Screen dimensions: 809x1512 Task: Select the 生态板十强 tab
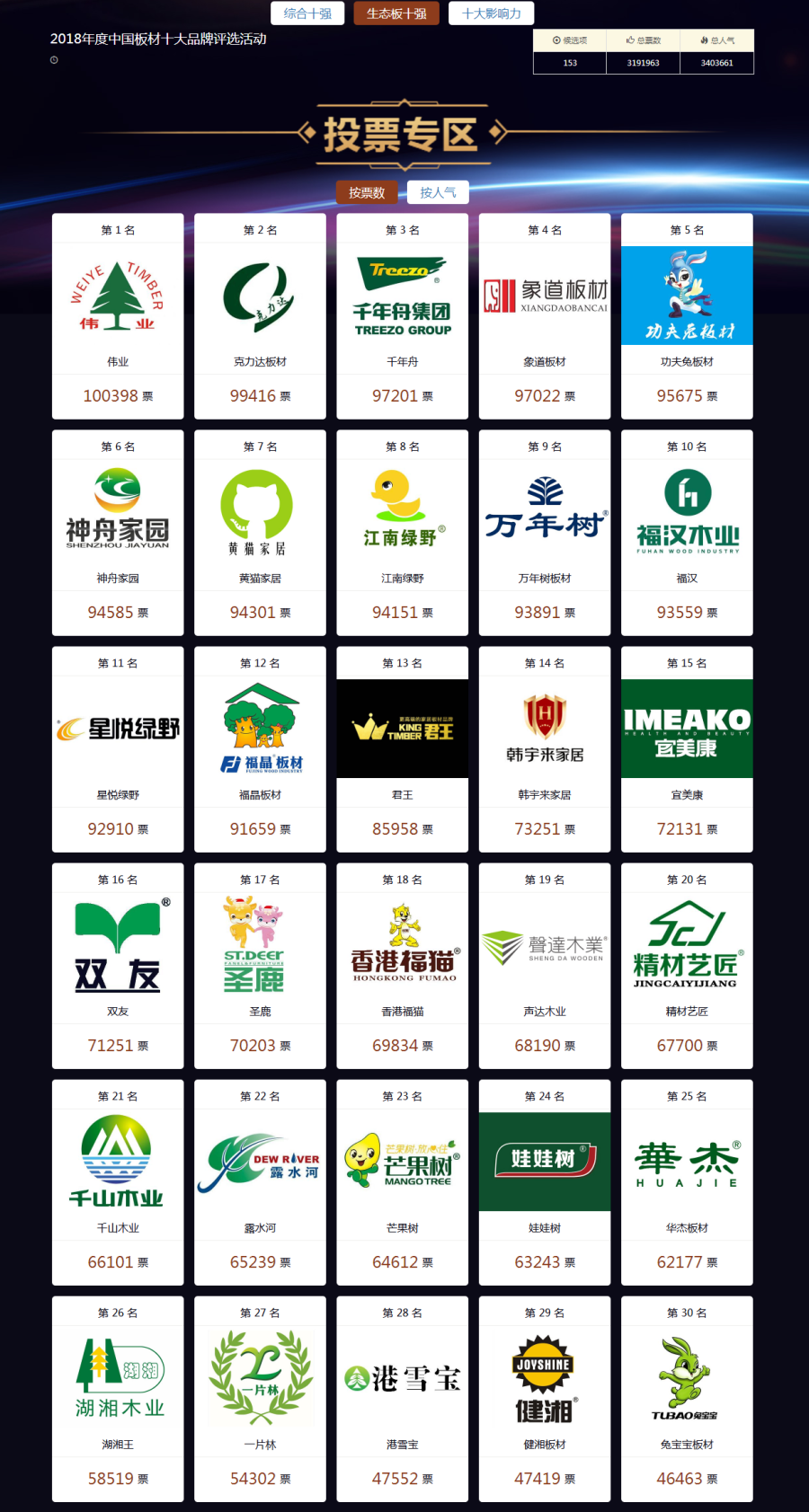pyautogui.click(x=396, y=13)
